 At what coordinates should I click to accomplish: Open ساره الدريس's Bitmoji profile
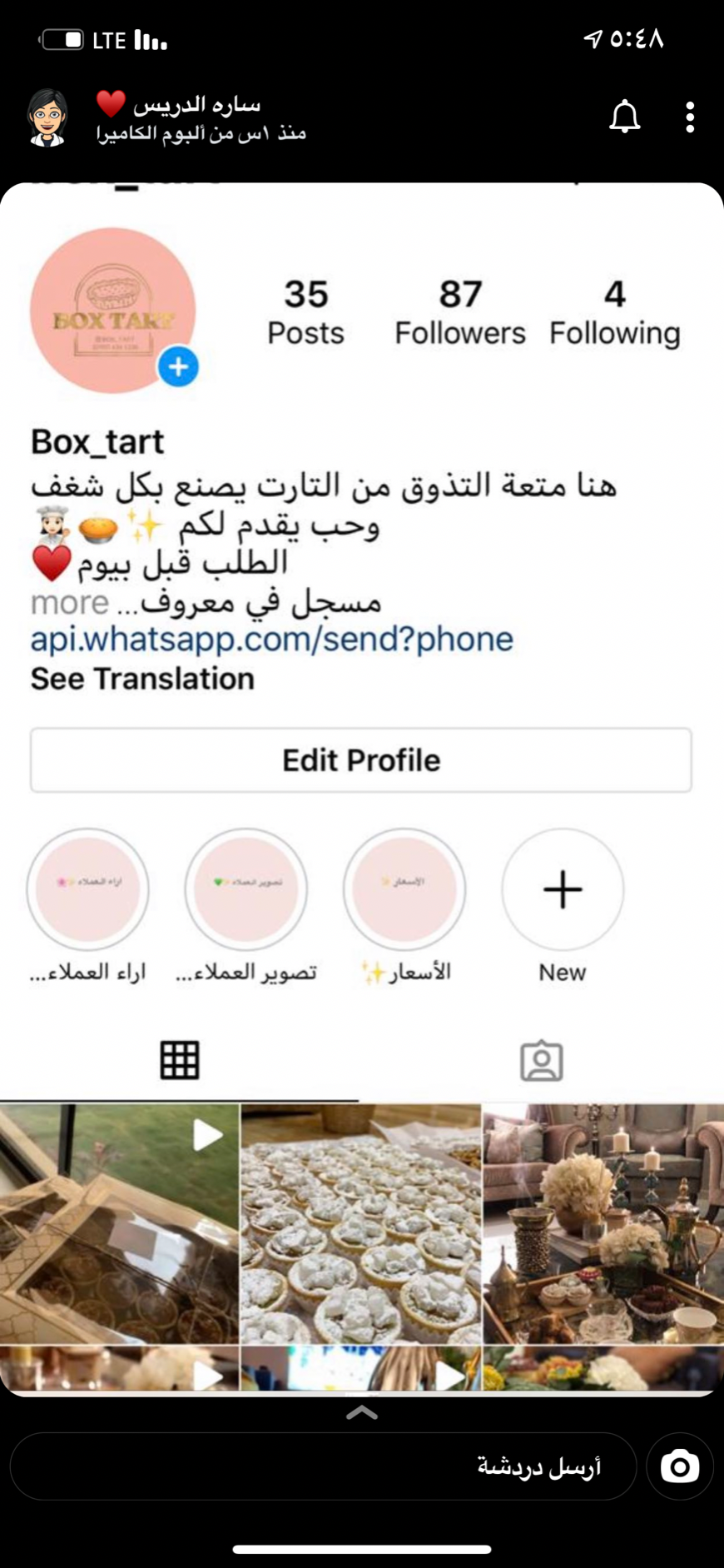(48, 117)
